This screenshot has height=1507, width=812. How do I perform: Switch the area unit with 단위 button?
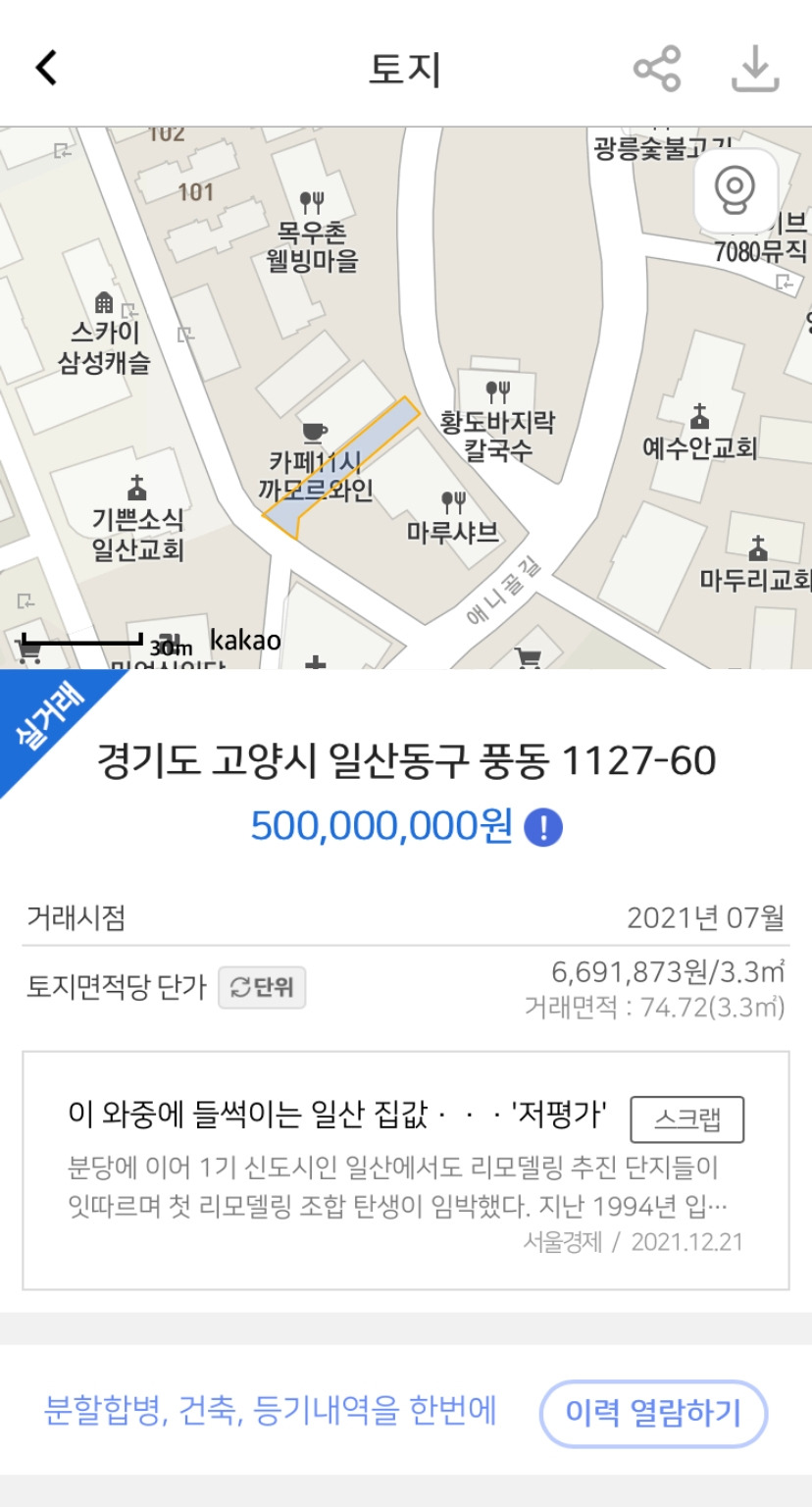(x=262, y=987)
